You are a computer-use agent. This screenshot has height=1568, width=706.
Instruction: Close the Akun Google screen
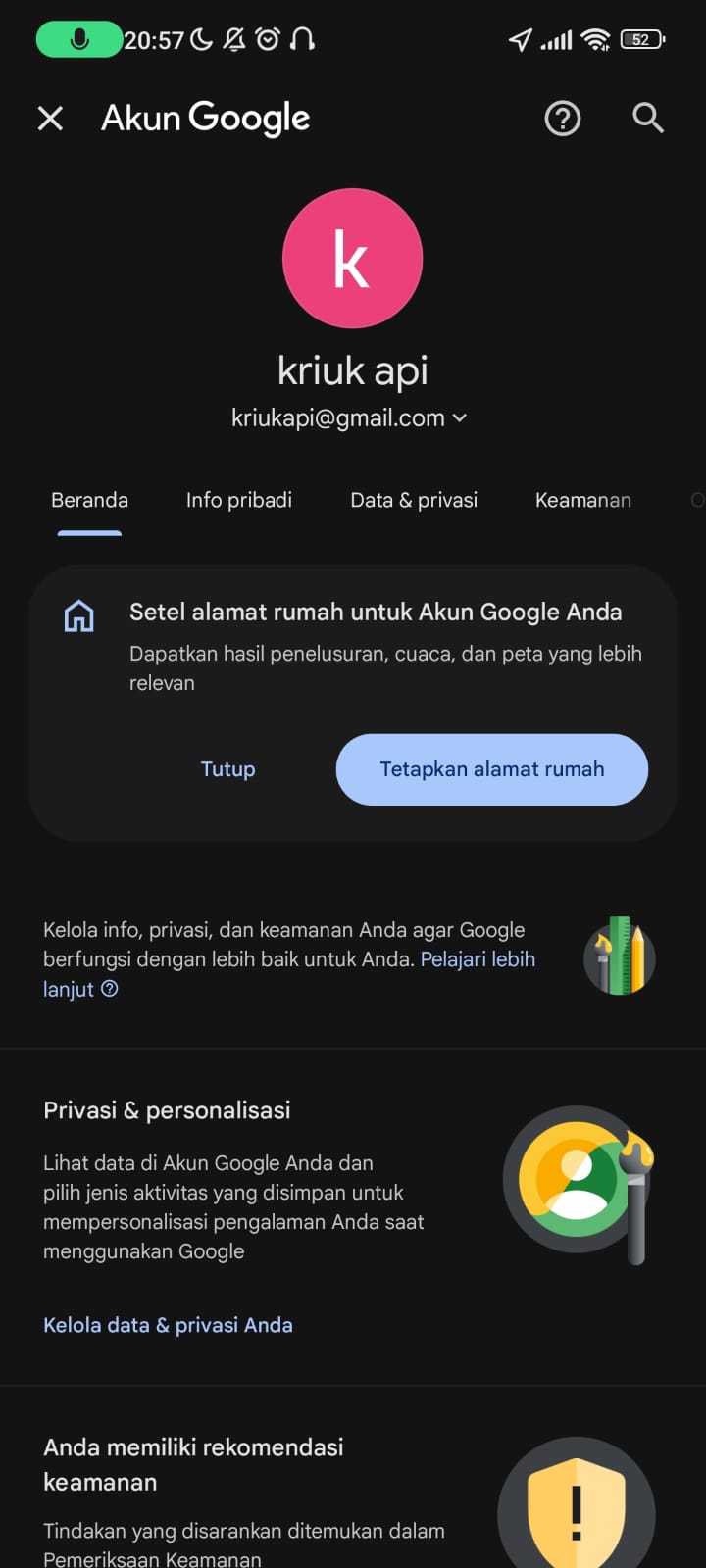[x=50, y=119]
